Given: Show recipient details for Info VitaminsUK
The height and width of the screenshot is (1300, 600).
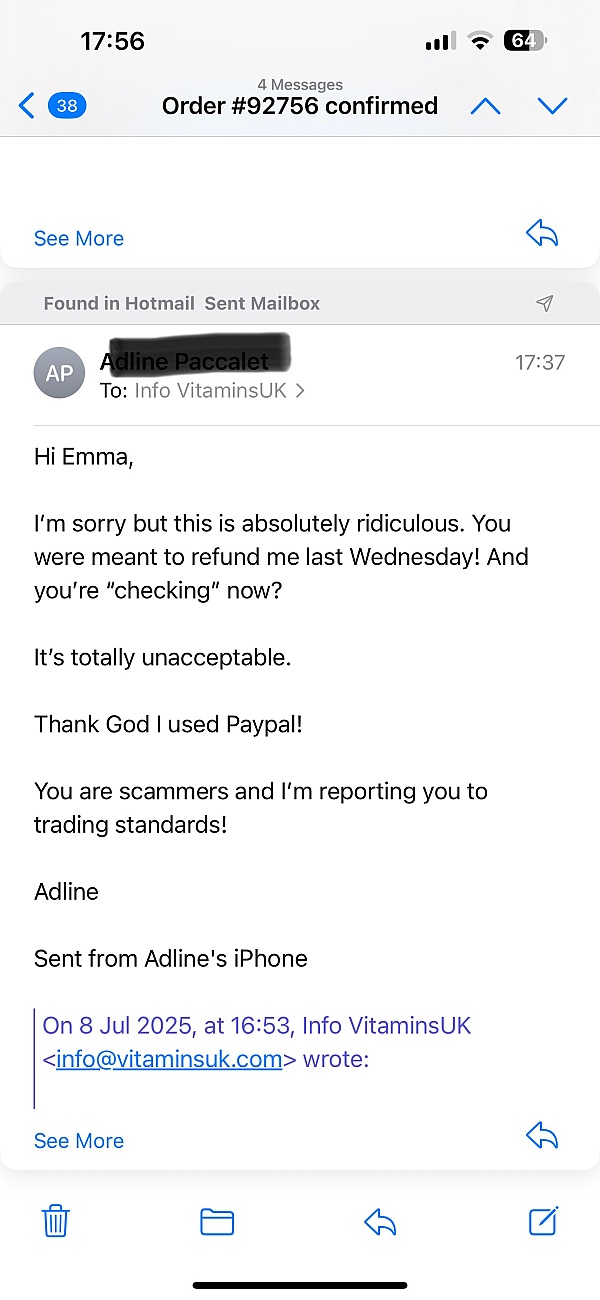Looking at the screenshot, I should click(202, 391).
